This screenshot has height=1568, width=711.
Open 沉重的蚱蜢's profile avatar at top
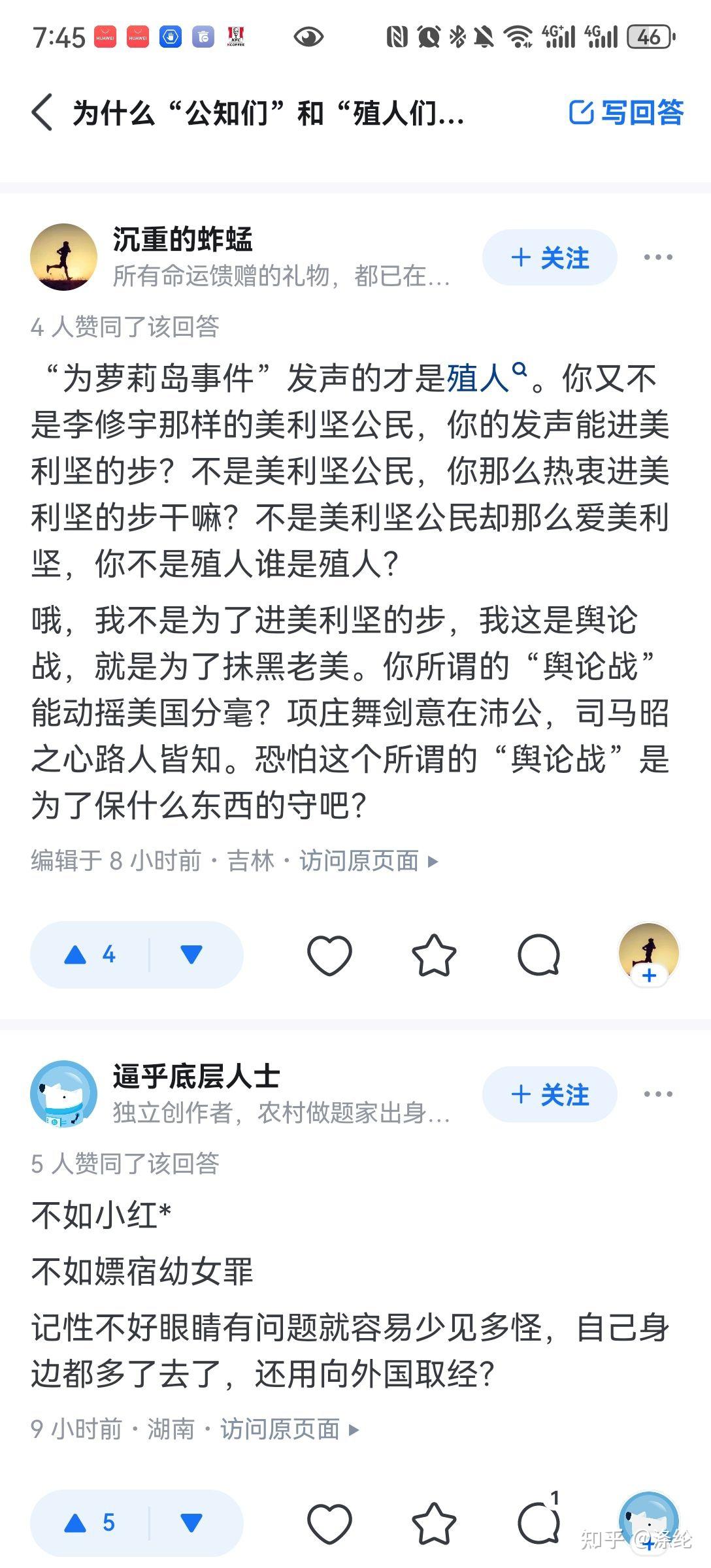[x=63, y=257]
